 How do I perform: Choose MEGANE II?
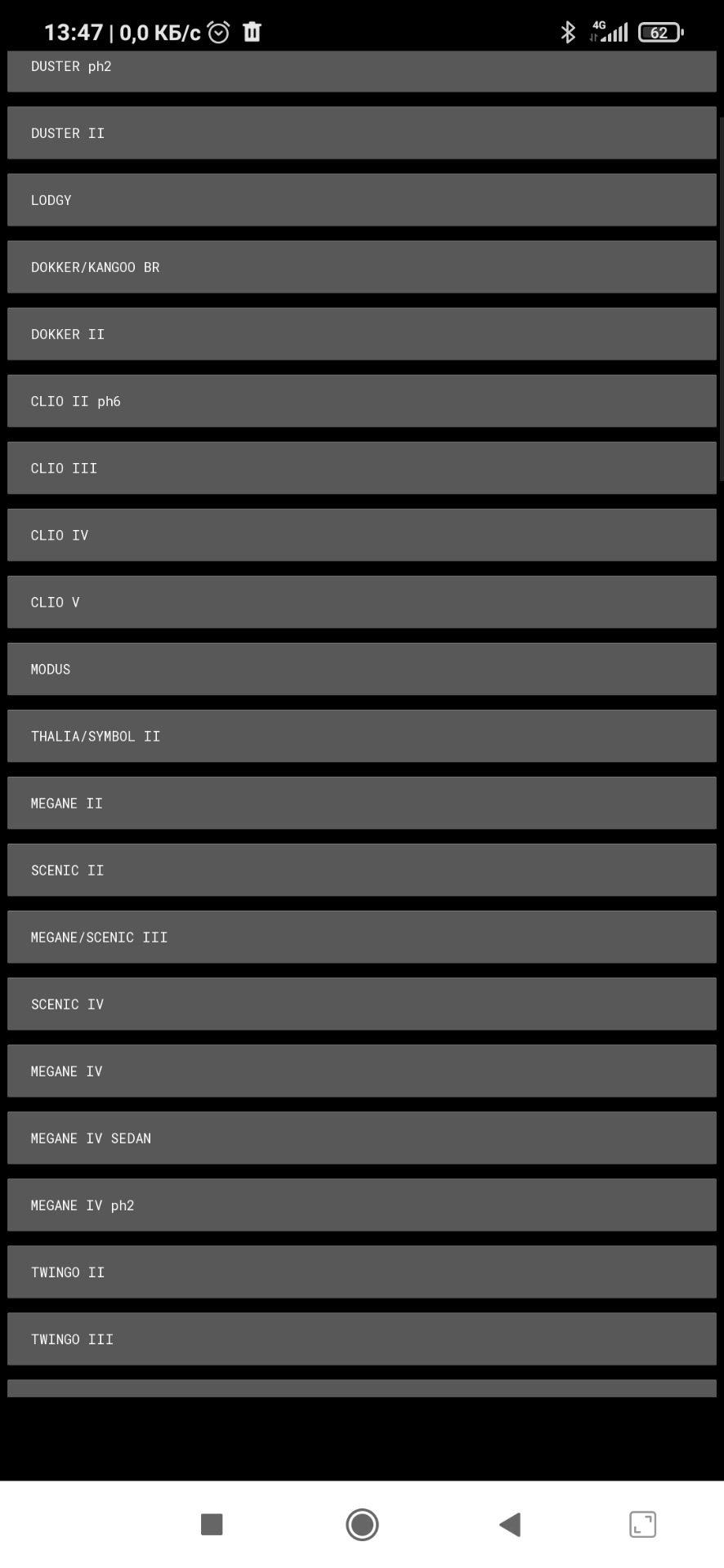[361, 803]
